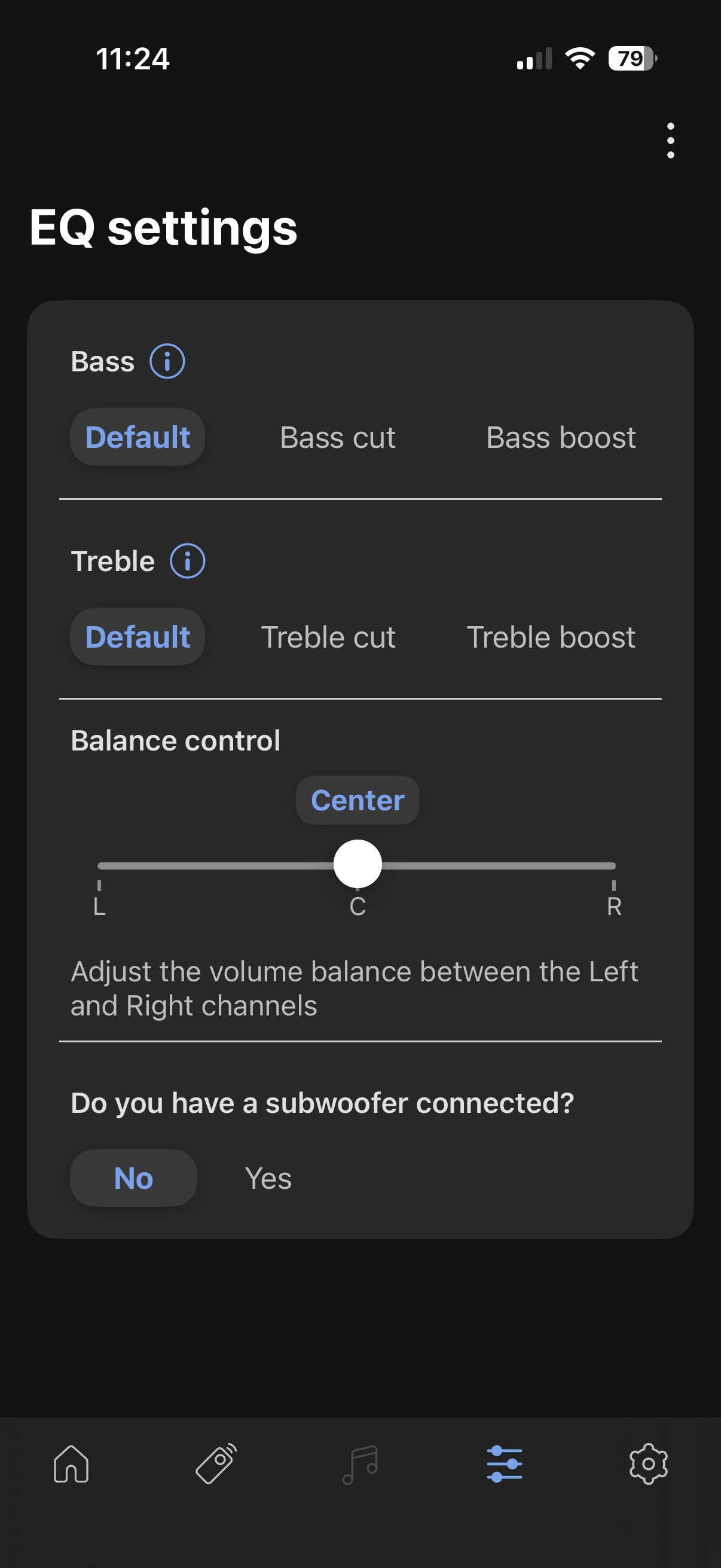The image size is (721, 1568).
Task: Choose Bass boost option
Action: coord(560,437)
